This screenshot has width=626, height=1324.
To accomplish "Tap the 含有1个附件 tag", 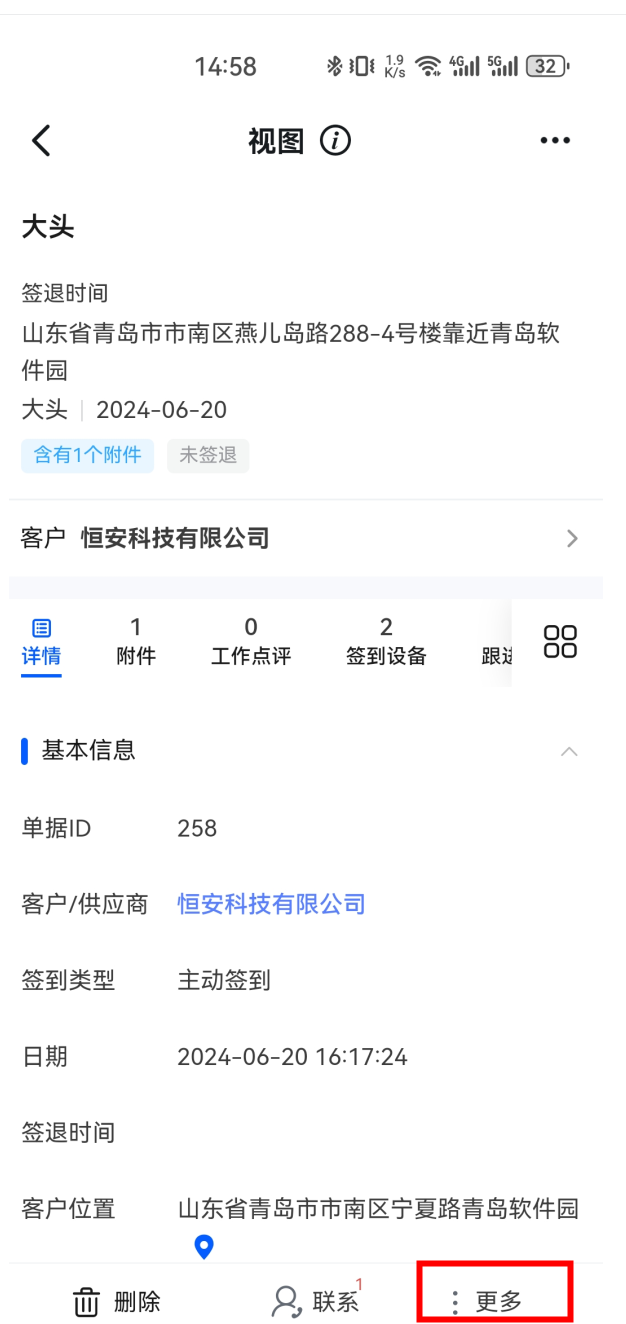I will click(x=88, y=455).
